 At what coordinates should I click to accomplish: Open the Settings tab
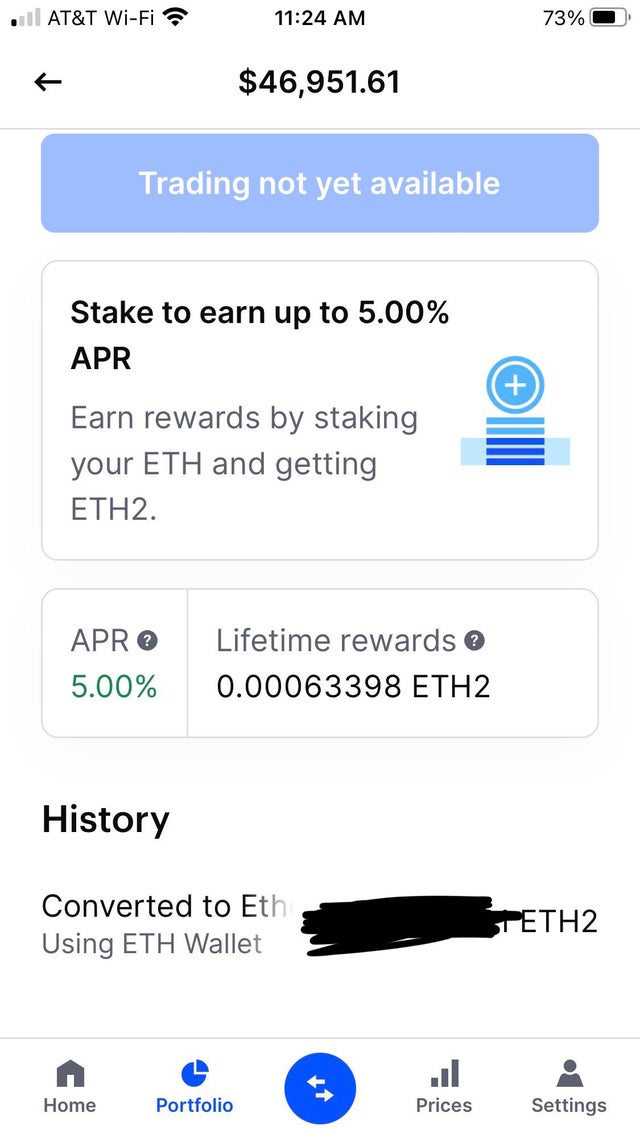click(569, 1086)
